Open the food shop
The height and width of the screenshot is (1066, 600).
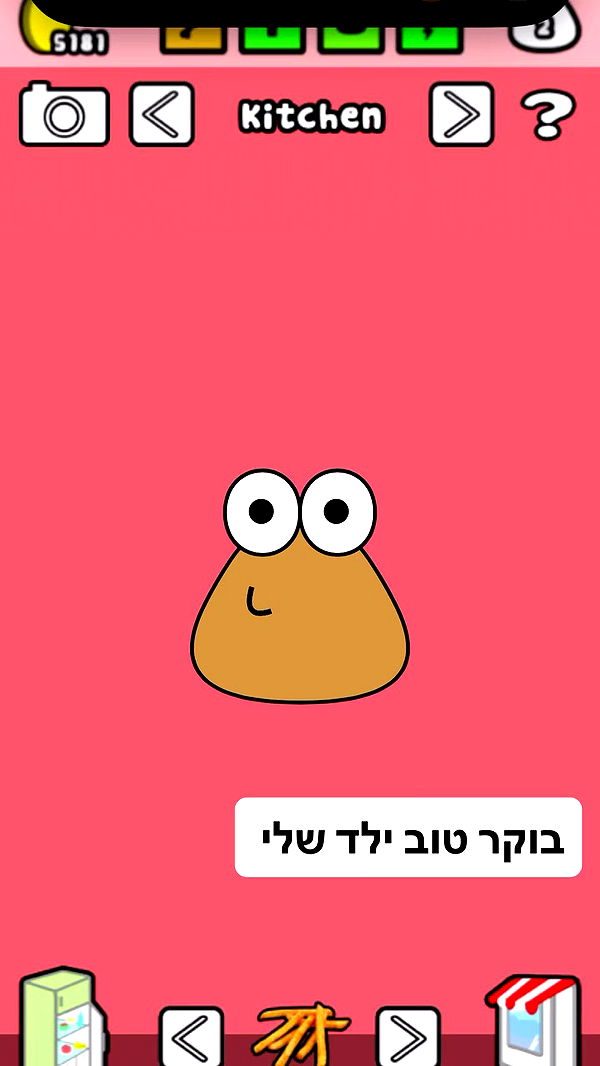pos(534,1022)
